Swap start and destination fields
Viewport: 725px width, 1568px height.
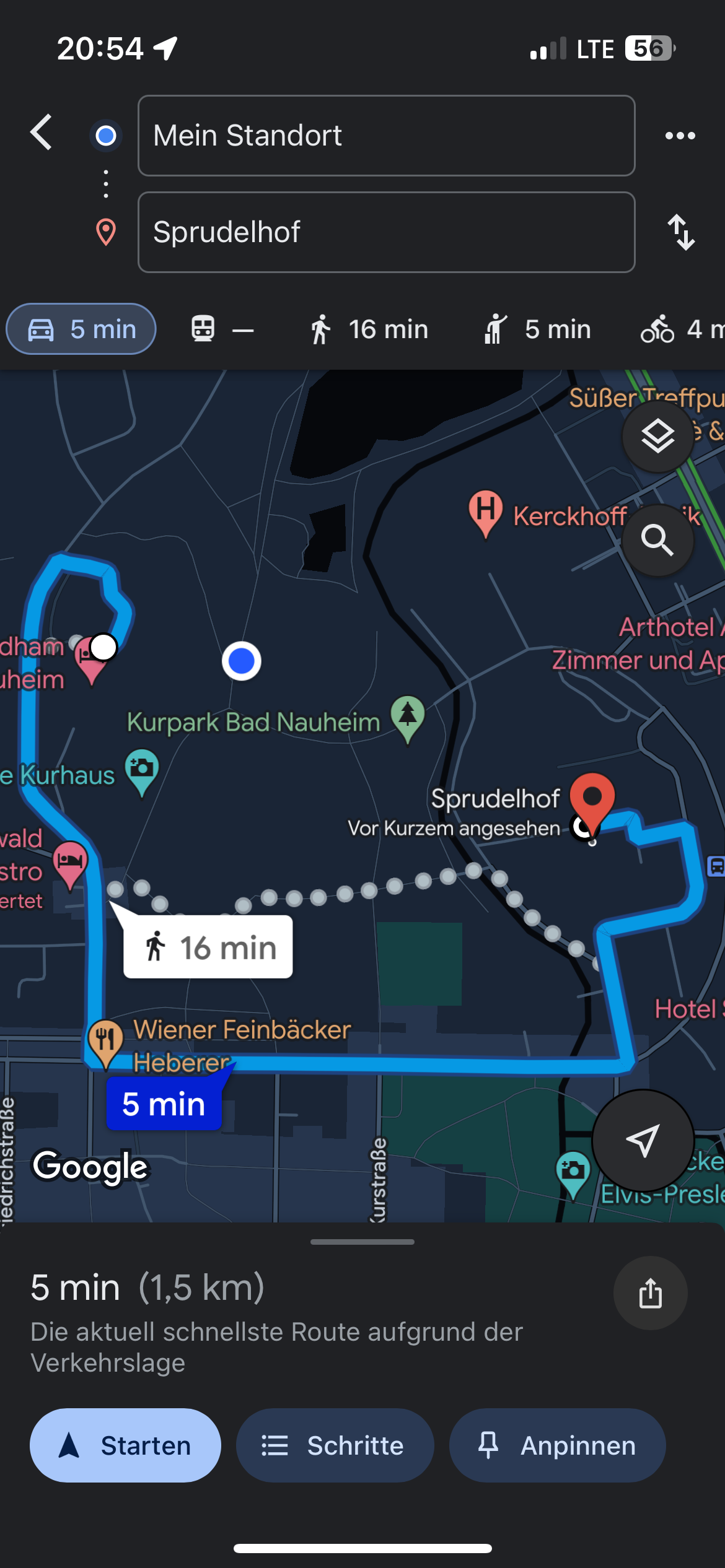[680, 232]
